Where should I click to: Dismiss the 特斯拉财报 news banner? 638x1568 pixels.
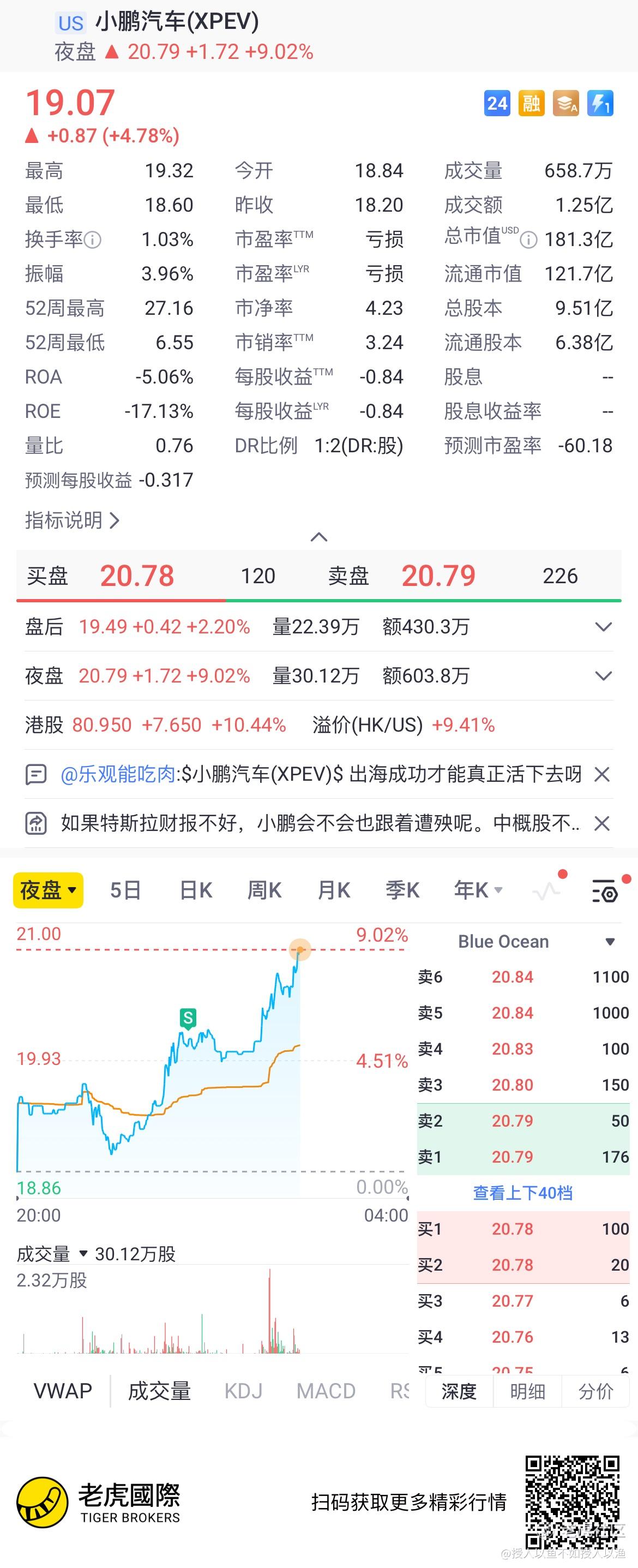pos(601,824)
